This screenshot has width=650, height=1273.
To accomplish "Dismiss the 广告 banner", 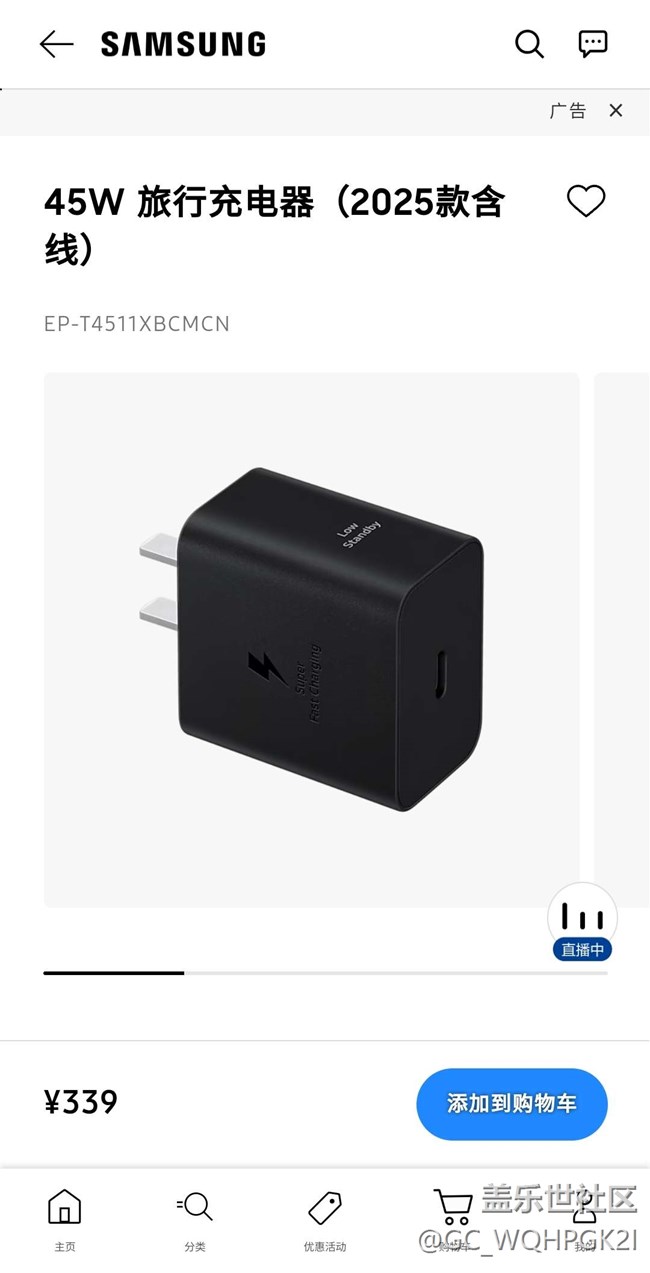I will [616, 111].
